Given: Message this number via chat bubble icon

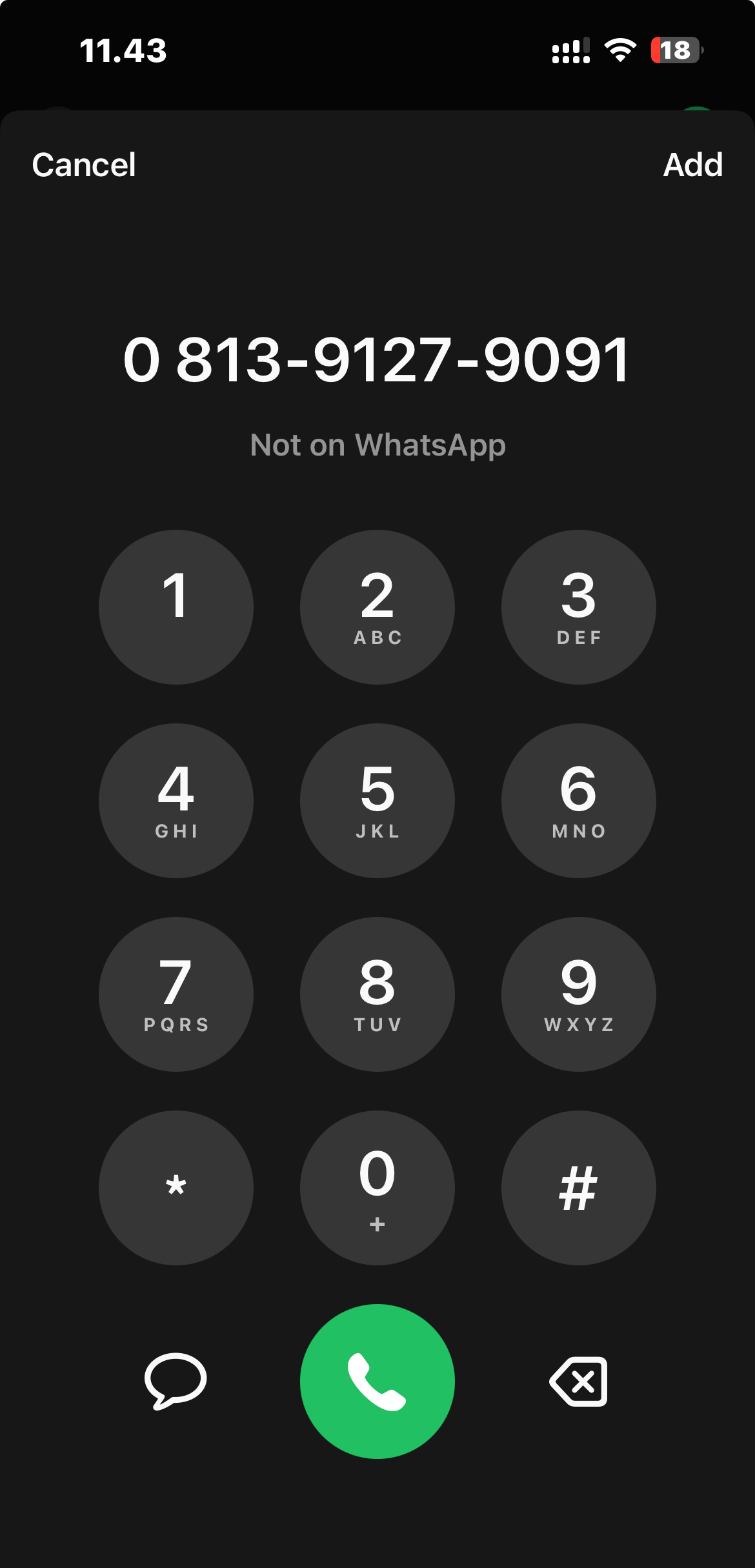Looking at the screenshot, I should [x=176, y=1381].
